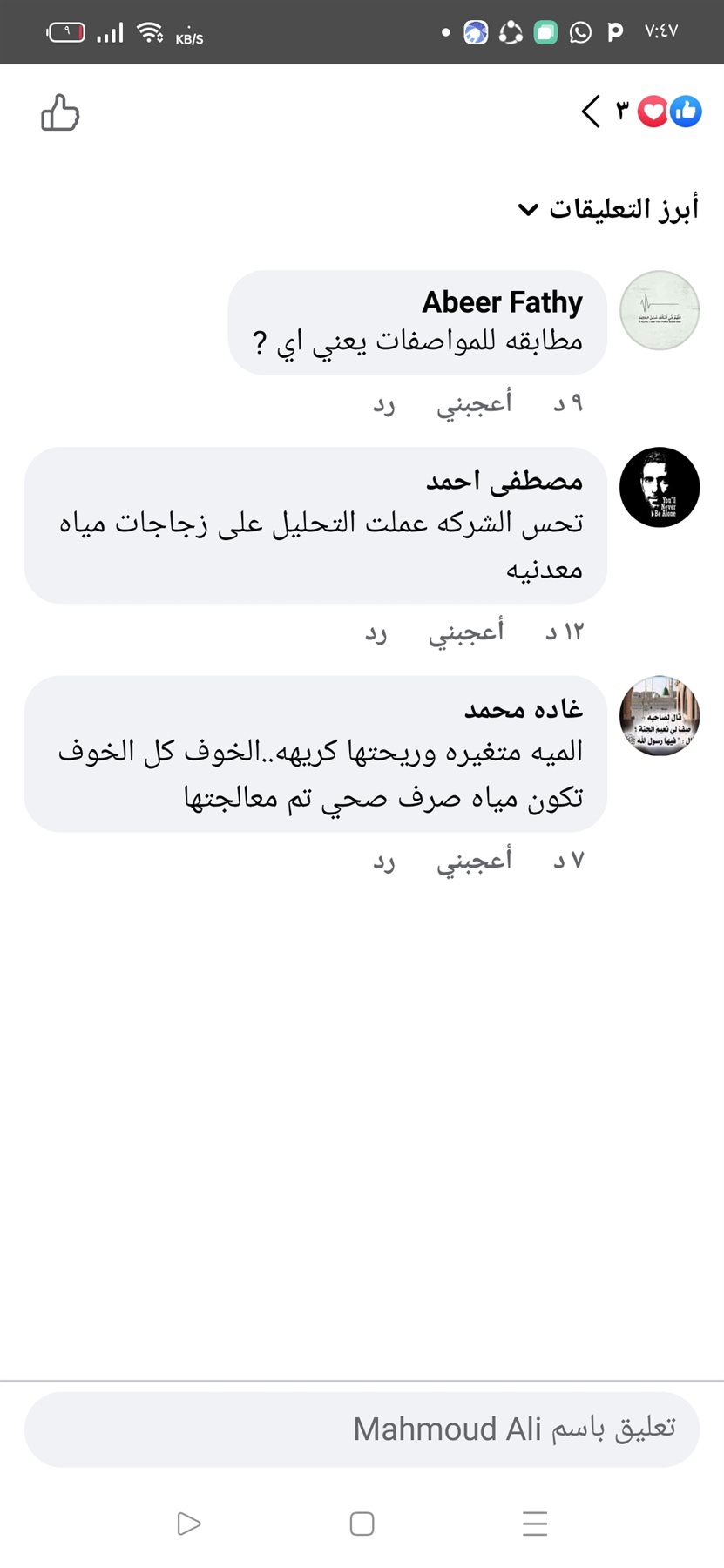The image size is (724, 1568).
Task: Open مصطفى احمد's profile picture
Action: (x=660, y=487)
